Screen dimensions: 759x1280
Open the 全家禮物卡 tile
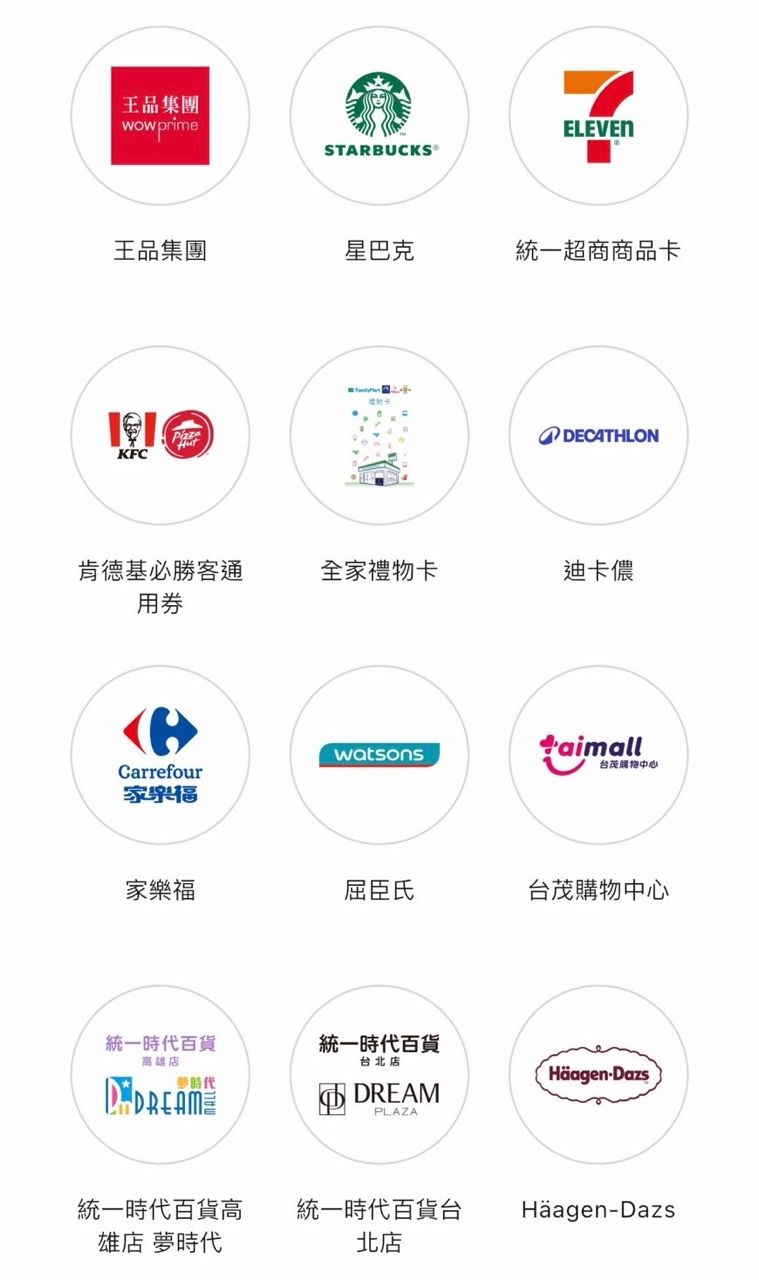(x=379, y=435)
